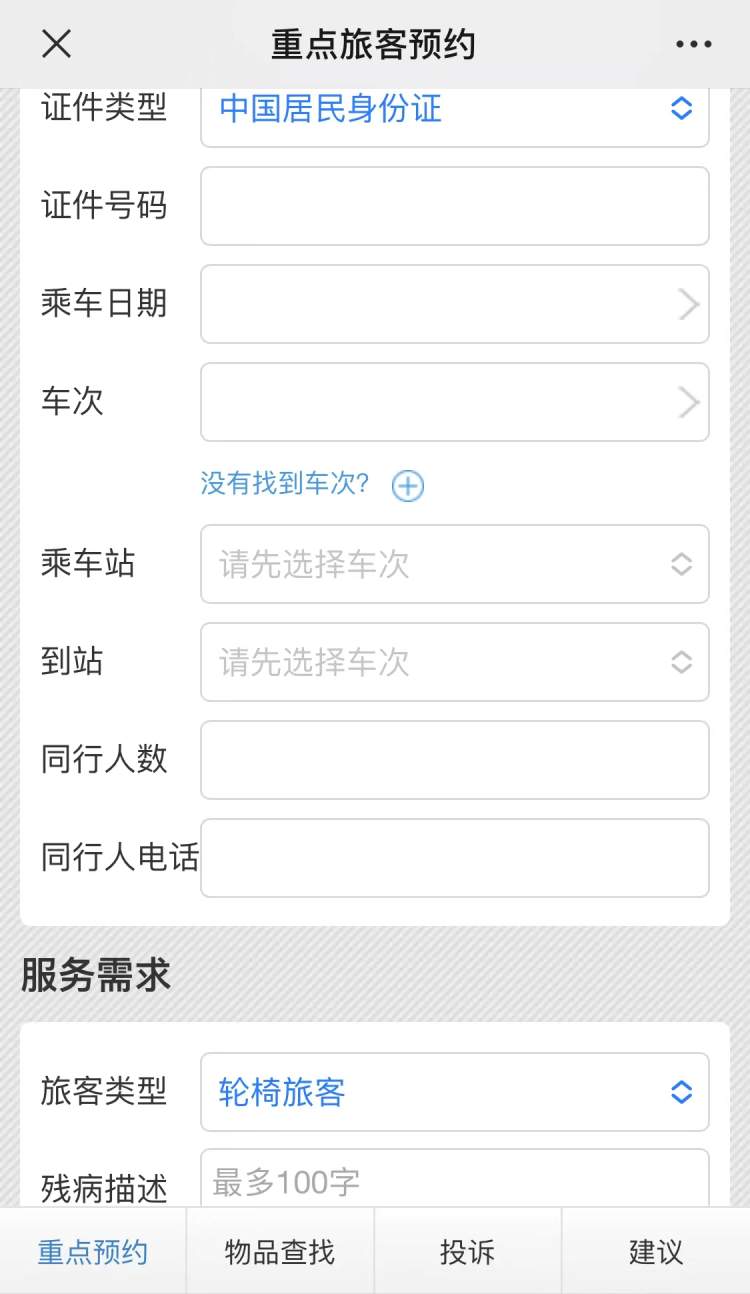The image size is (750, 1294).
Task: Go to the 建议 tab
Action: (656, 1251)
